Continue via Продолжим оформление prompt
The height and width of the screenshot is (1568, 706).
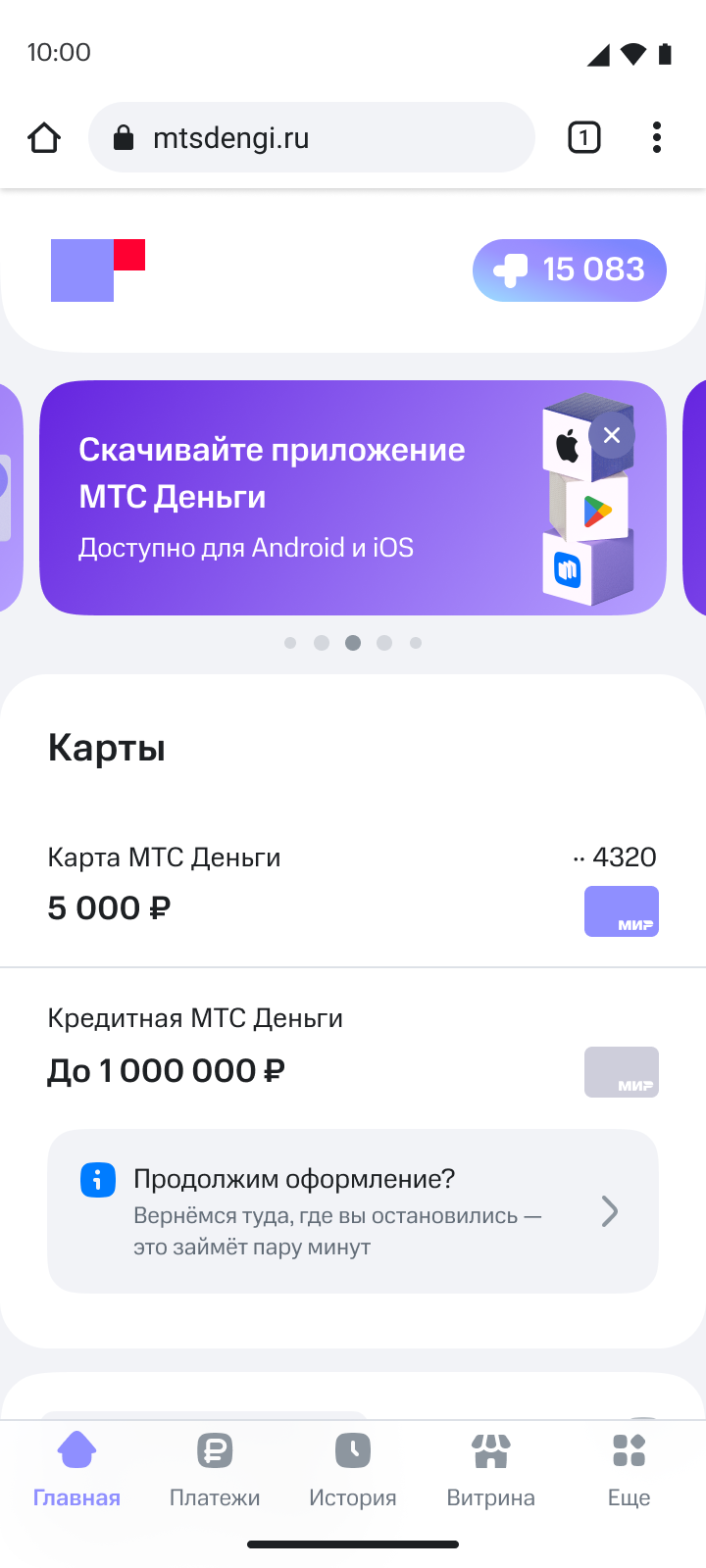coord(352,1212)
